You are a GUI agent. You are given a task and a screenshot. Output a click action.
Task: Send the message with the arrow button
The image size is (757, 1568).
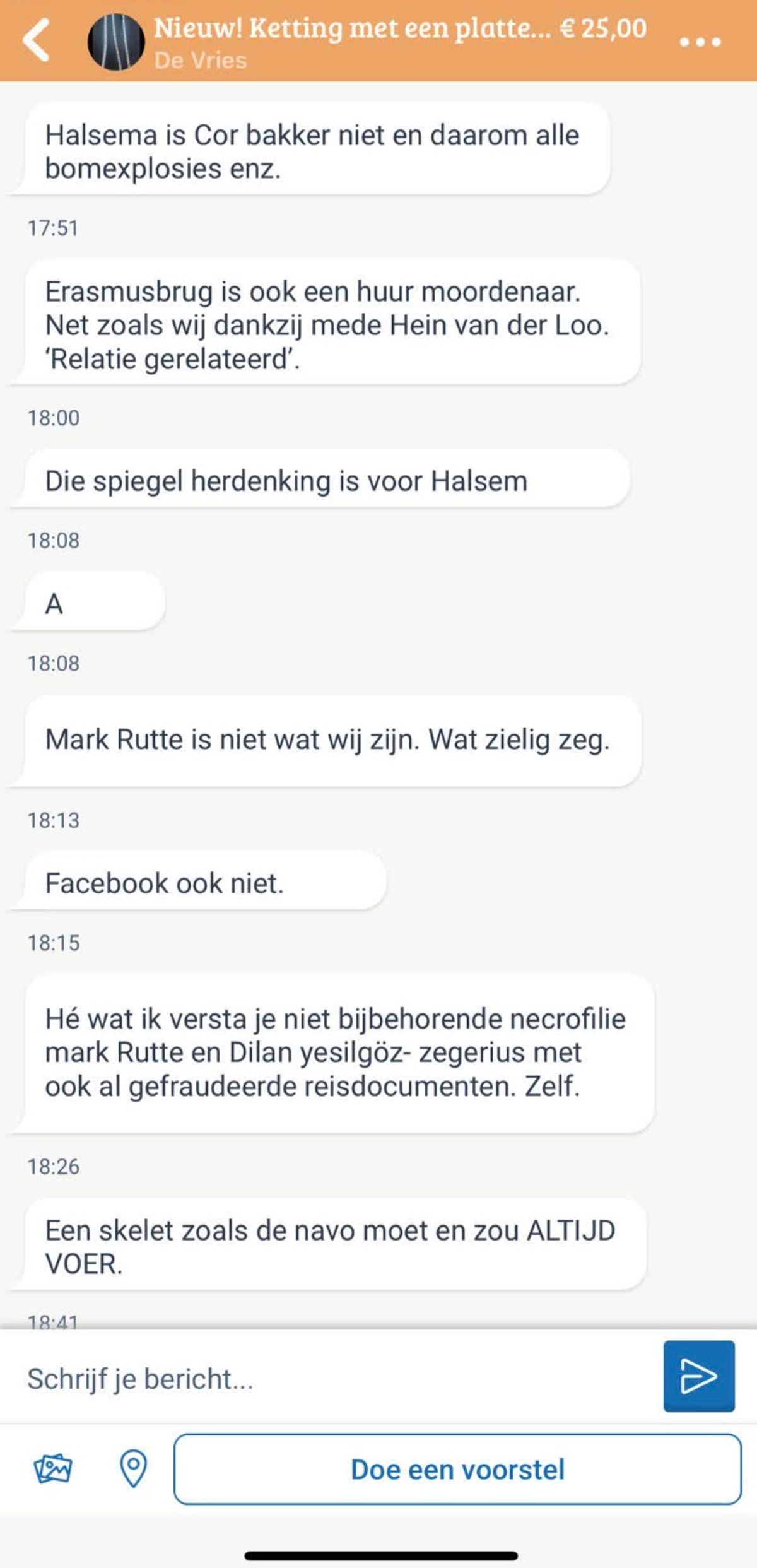[x=698, y=1376]
